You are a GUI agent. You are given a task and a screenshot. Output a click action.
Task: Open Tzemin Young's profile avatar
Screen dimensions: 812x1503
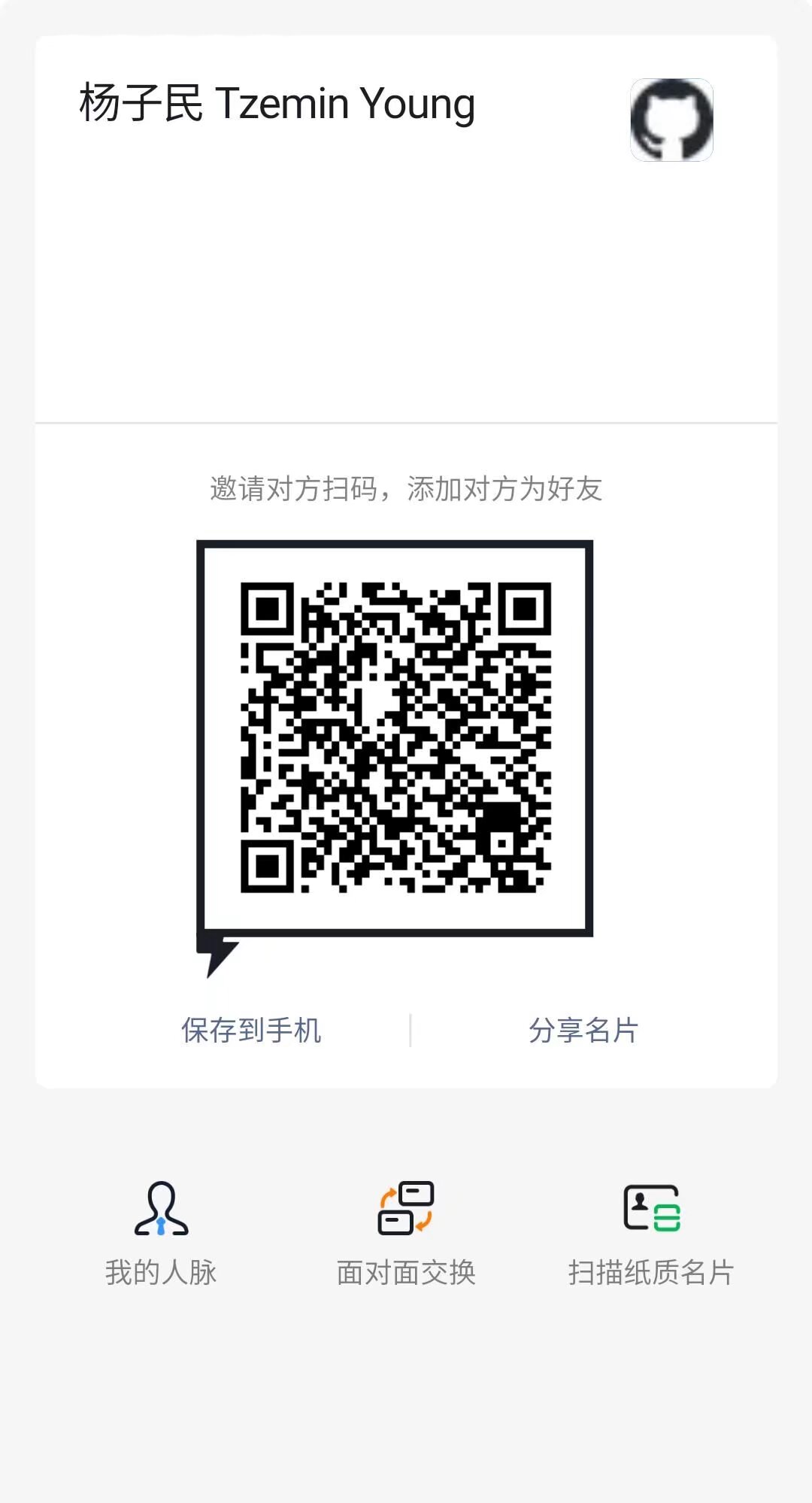coord(671,120)
